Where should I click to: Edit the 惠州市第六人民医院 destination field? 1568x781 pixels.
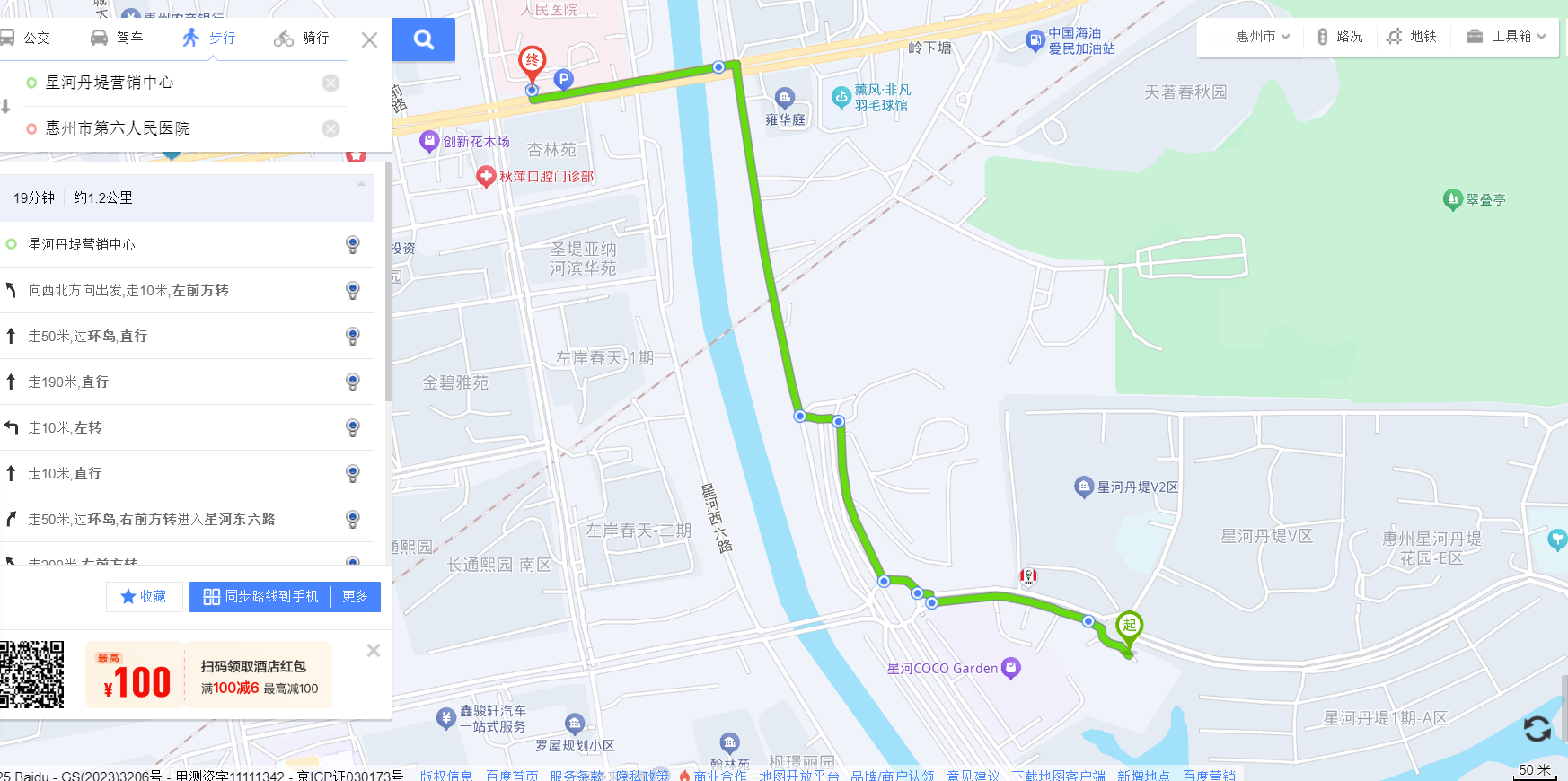(171, 128)
